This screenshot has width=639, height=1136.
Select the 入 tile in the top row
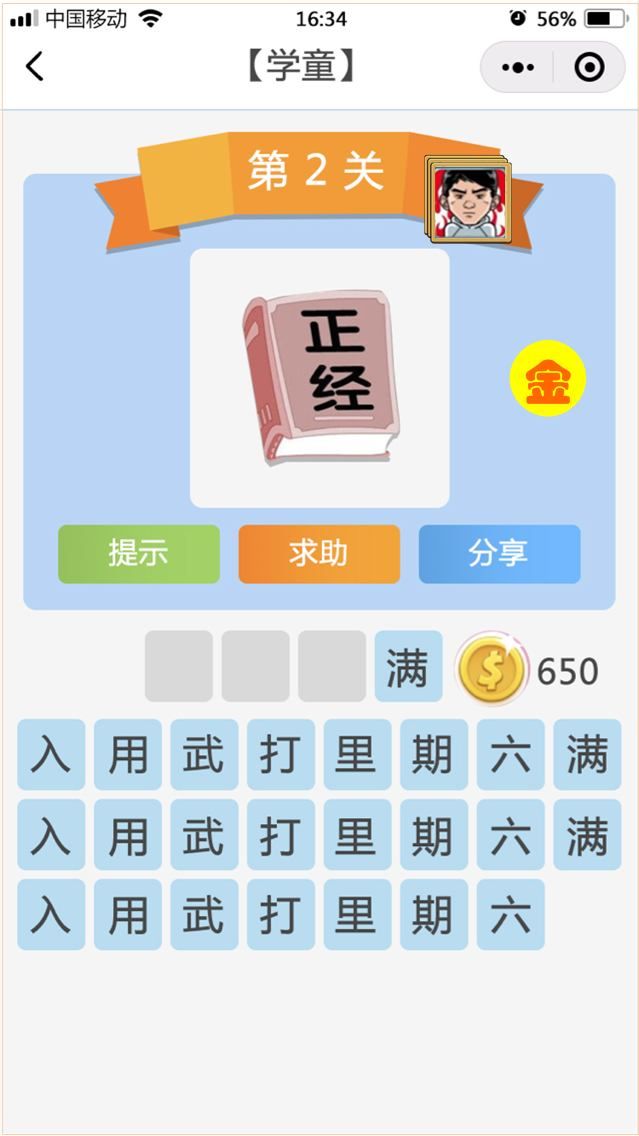pyautogui.click(x=51, y=755)
